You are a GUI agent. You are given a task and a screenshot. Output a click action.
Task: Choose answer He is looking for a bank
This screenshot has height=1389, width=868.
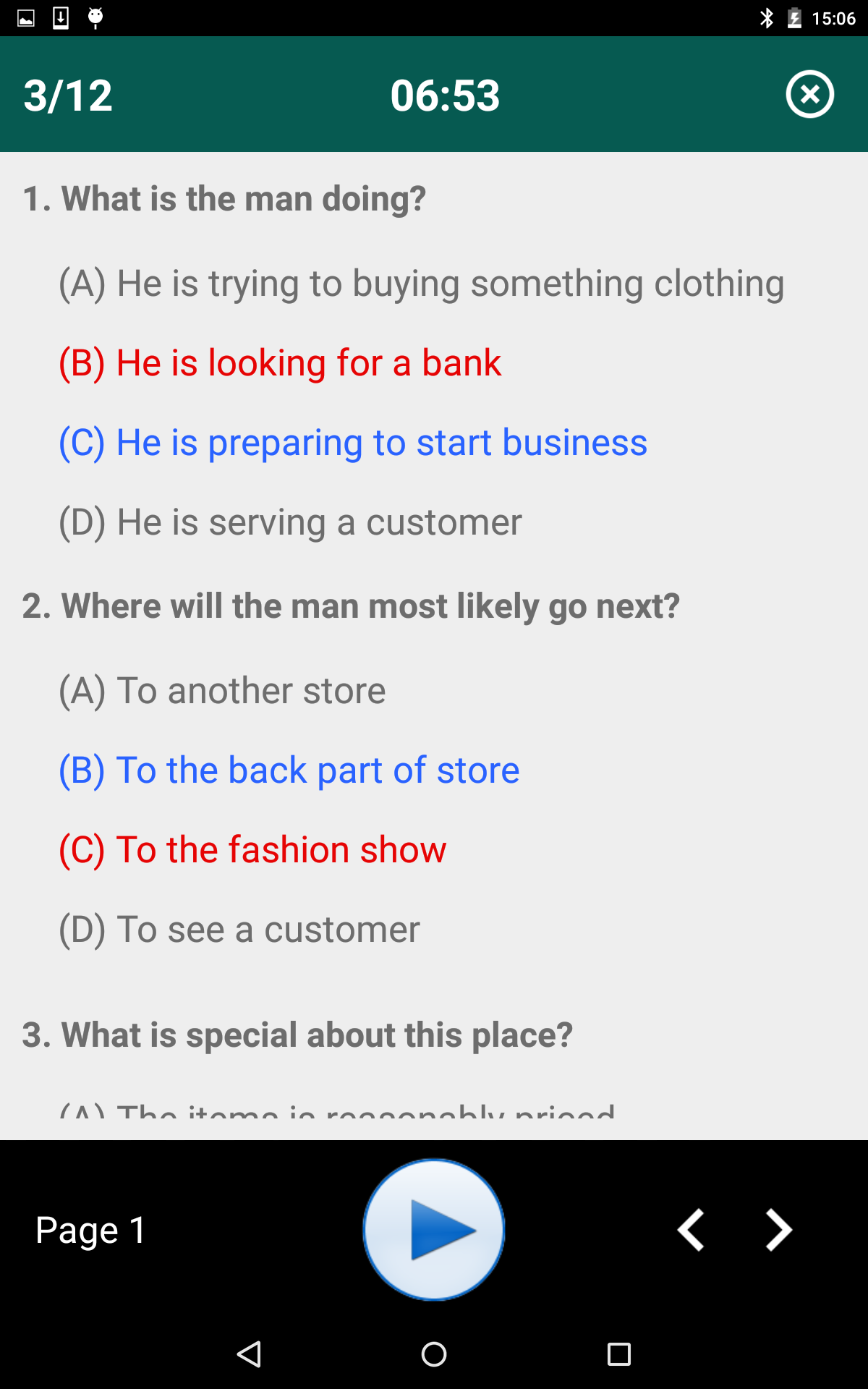279,362
